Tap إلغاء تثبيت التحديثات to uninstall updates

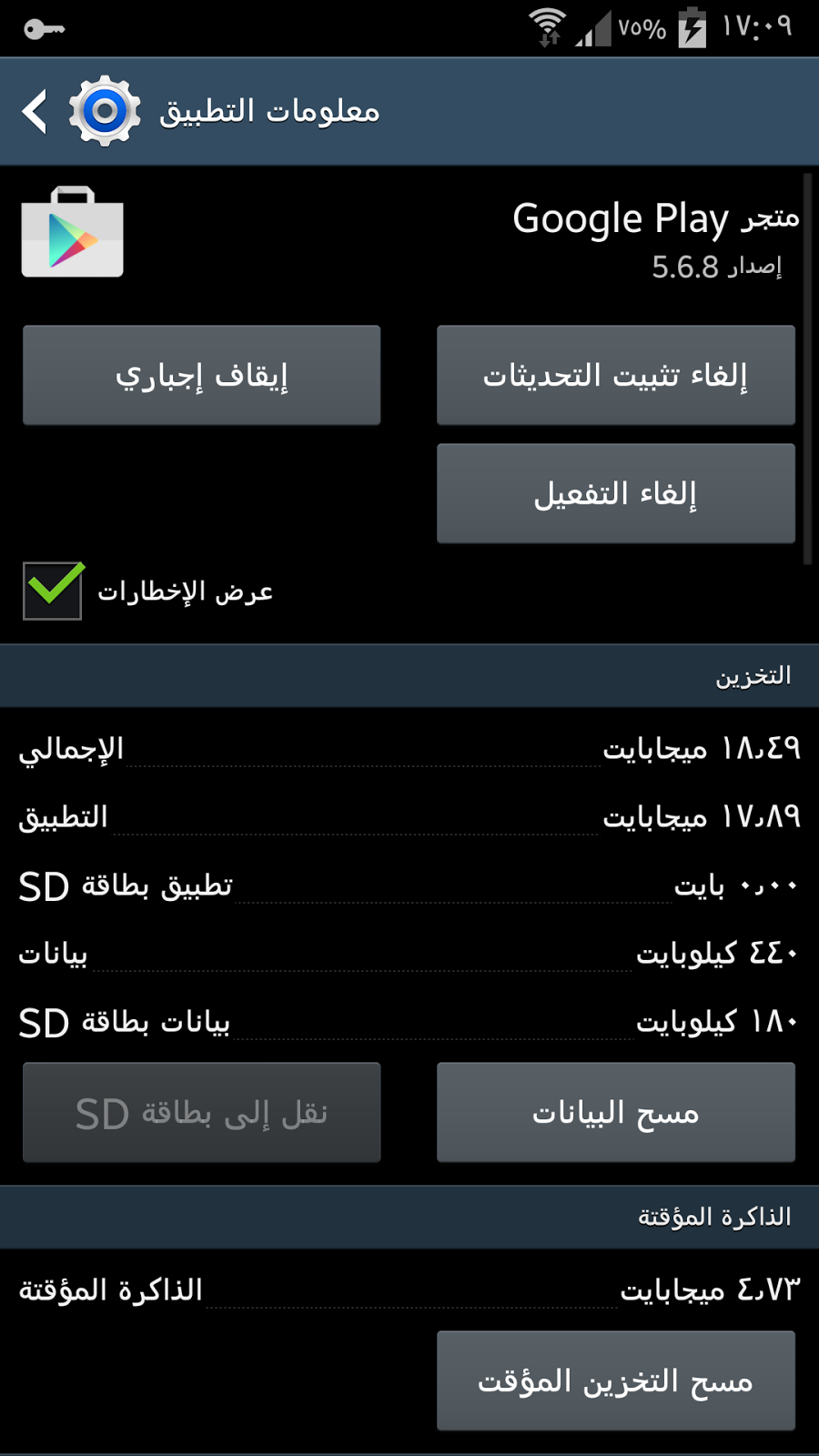(616, 375)
